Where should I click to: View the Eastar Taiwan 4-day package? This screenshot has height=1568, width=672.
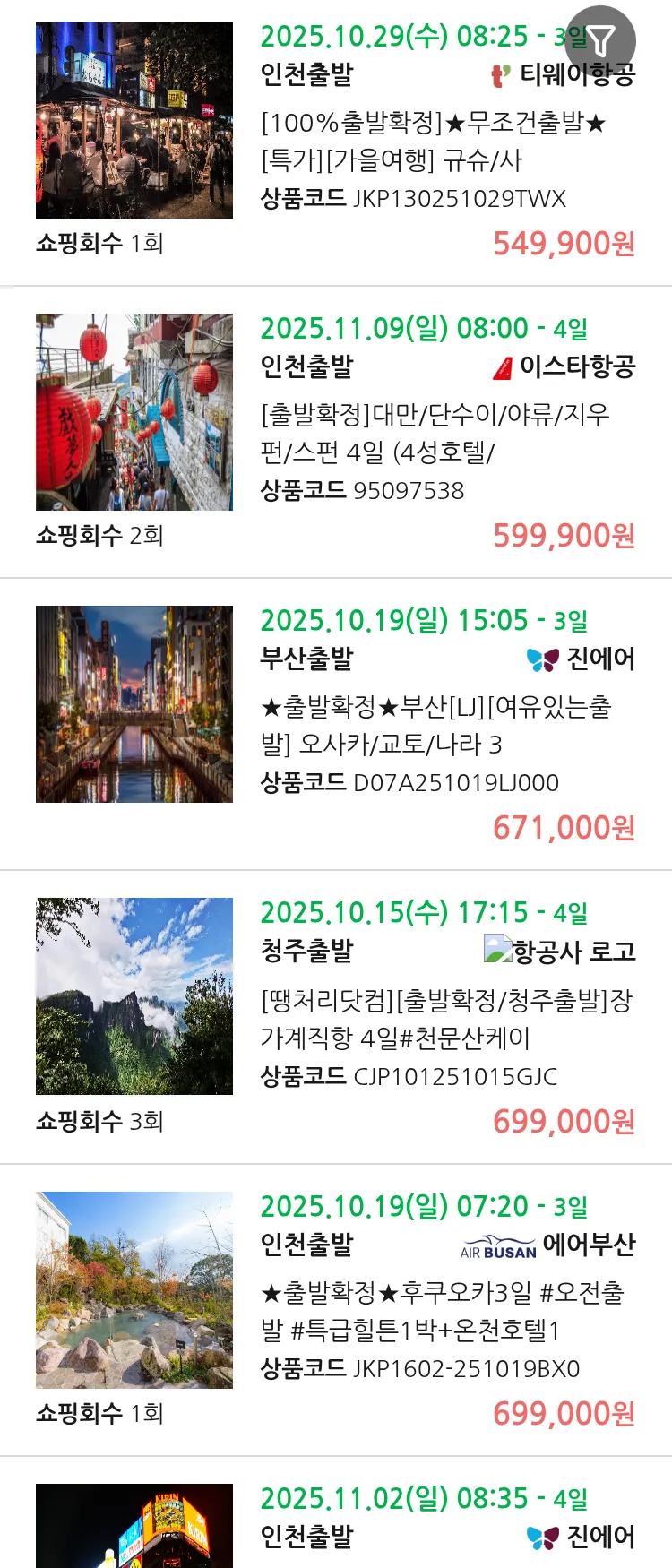pyautogui.click(x=434, y=434)
